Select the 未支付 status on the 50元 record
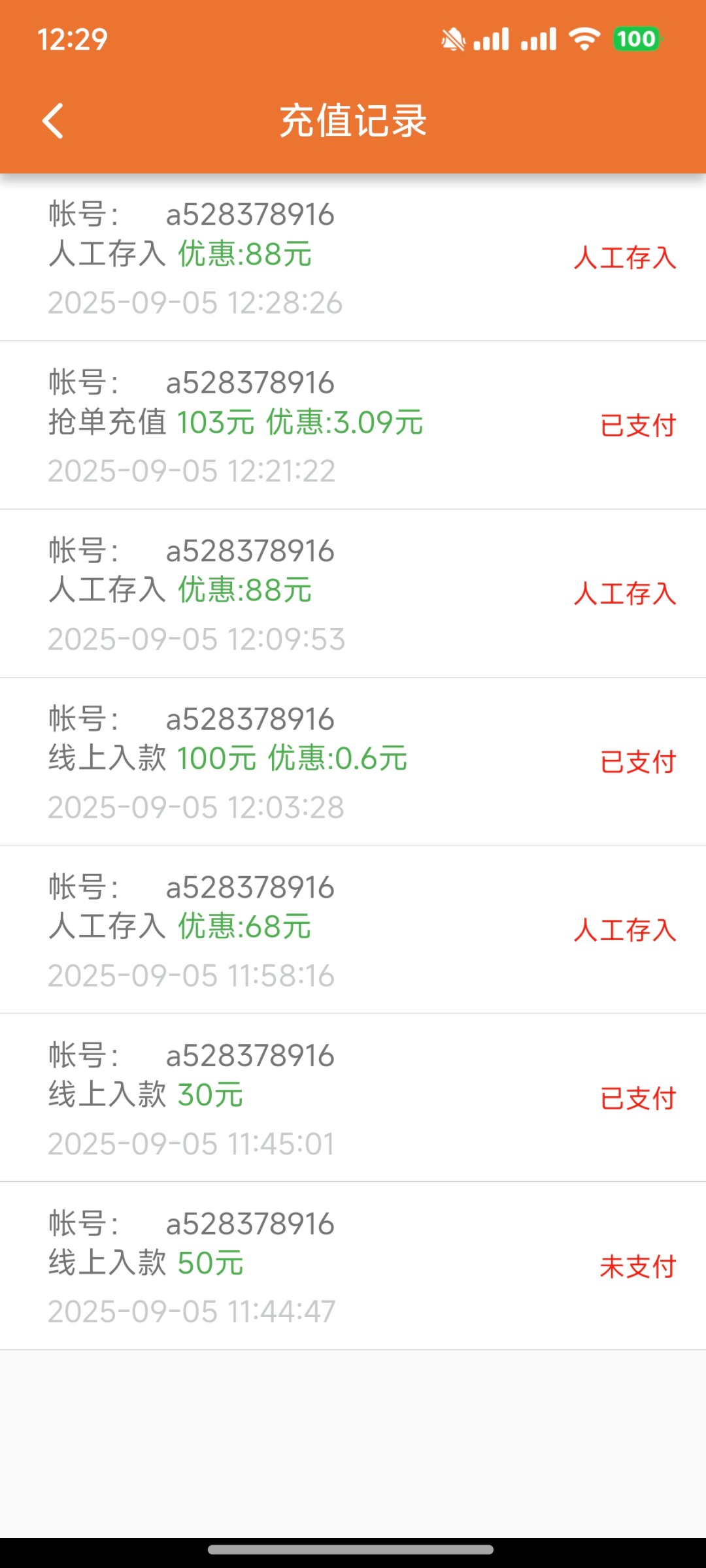 point(637,1266)
